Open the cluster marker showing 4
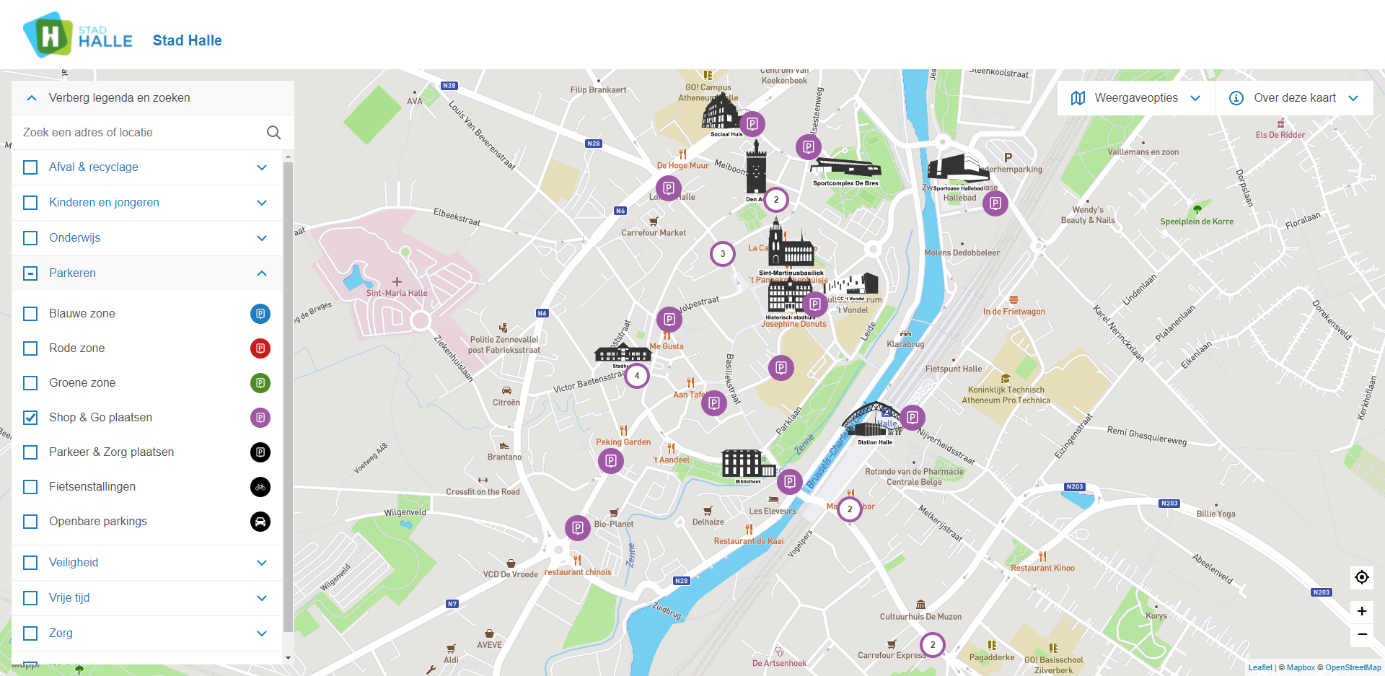The width and height of the screenshot is (1385, 676). coord(636,376)
